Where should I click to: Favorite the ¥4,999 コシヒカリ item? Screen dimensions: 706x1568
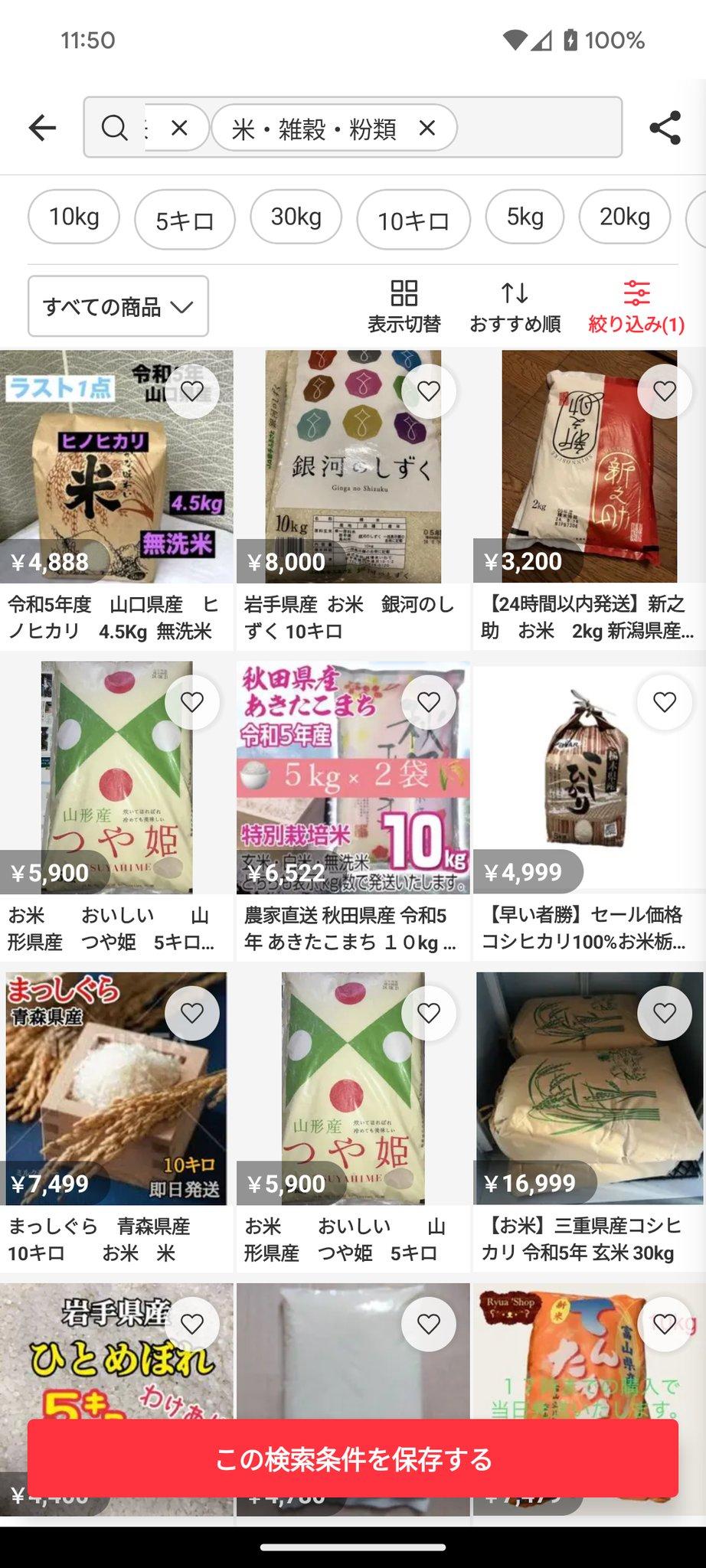coord(665,702)
